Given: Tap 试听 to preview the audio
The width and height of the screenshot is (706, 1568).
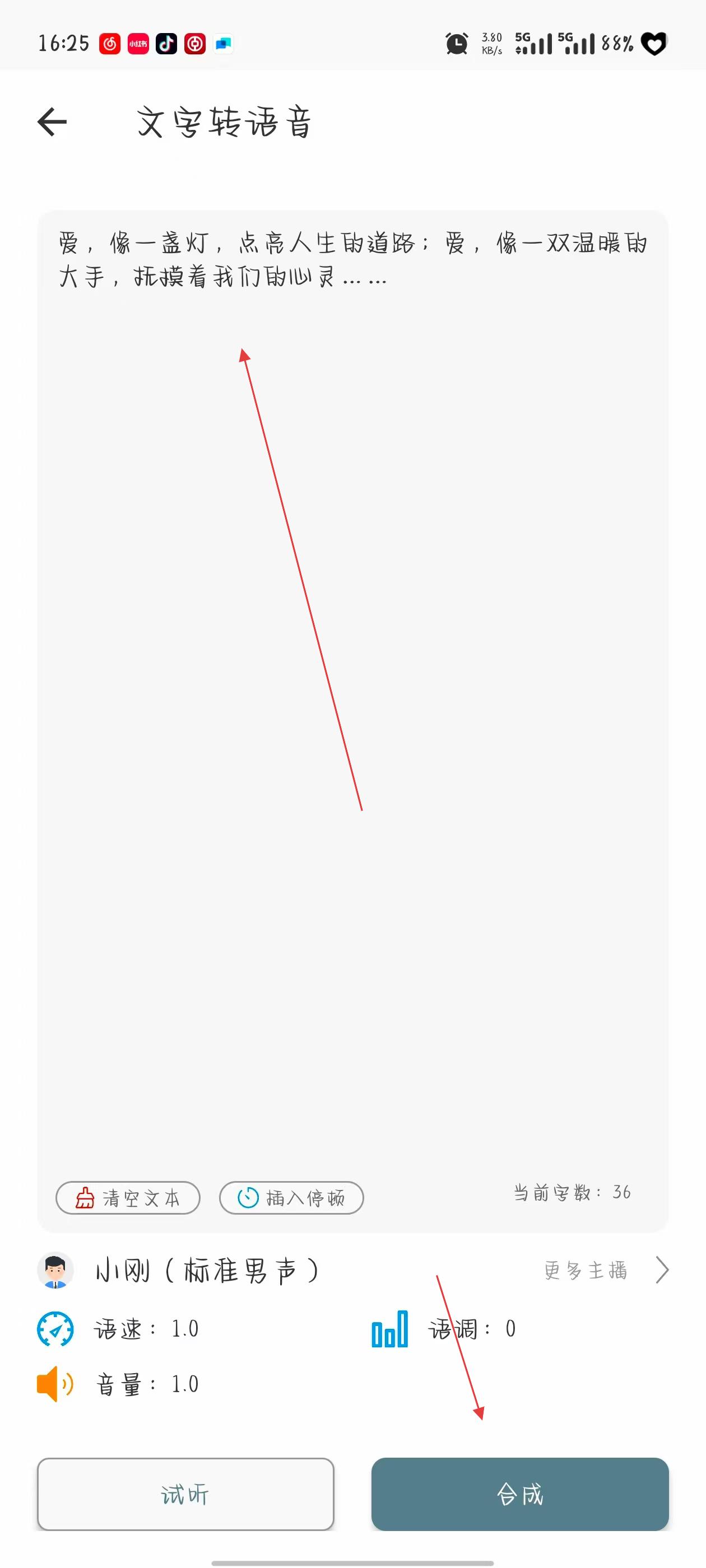Looking at the screenshot, I should tap(185, 1494).
